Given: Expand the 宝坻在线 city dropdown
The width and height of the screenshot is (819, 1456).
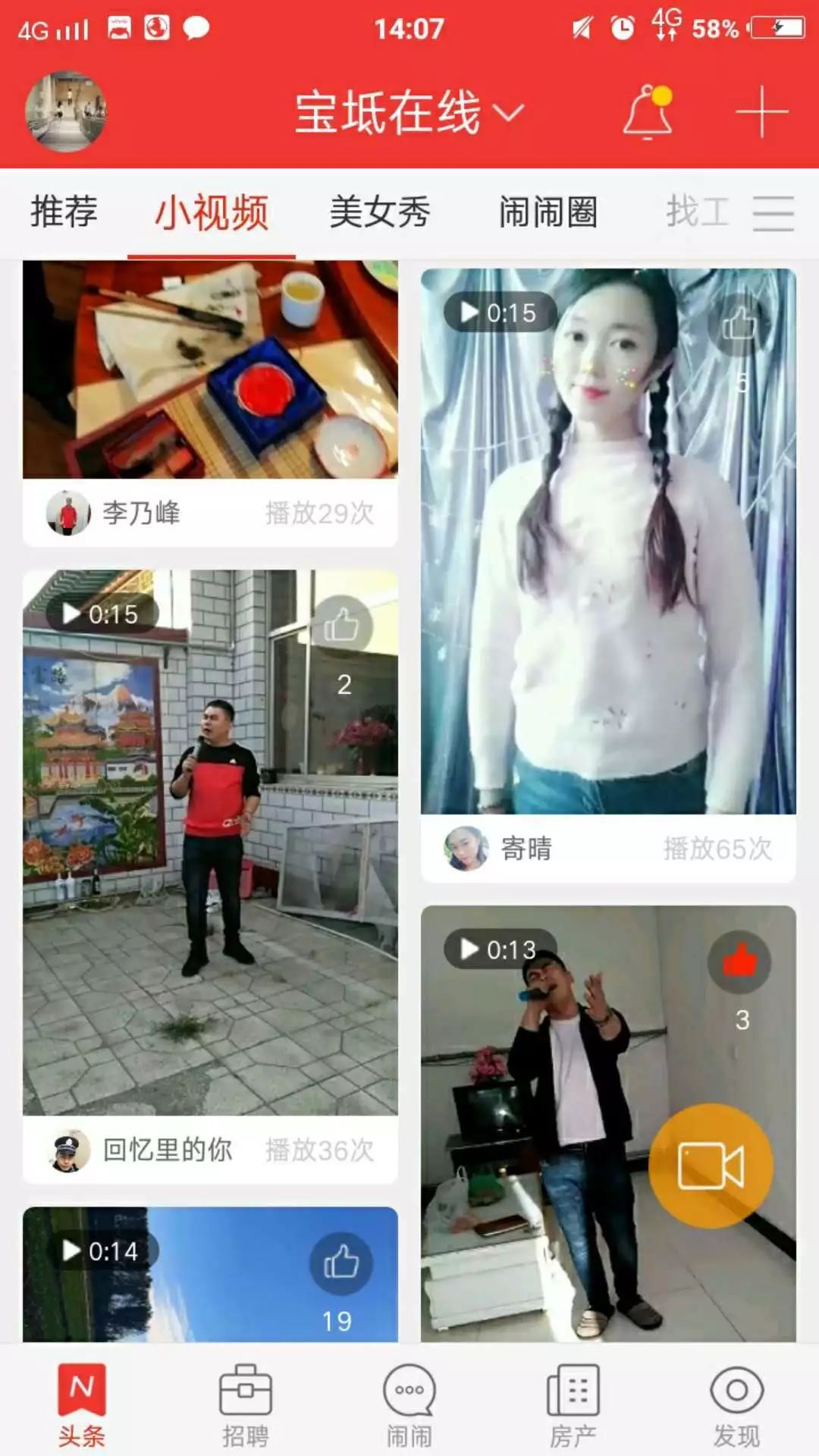Looking at the screenshot, I should point(409,112).
